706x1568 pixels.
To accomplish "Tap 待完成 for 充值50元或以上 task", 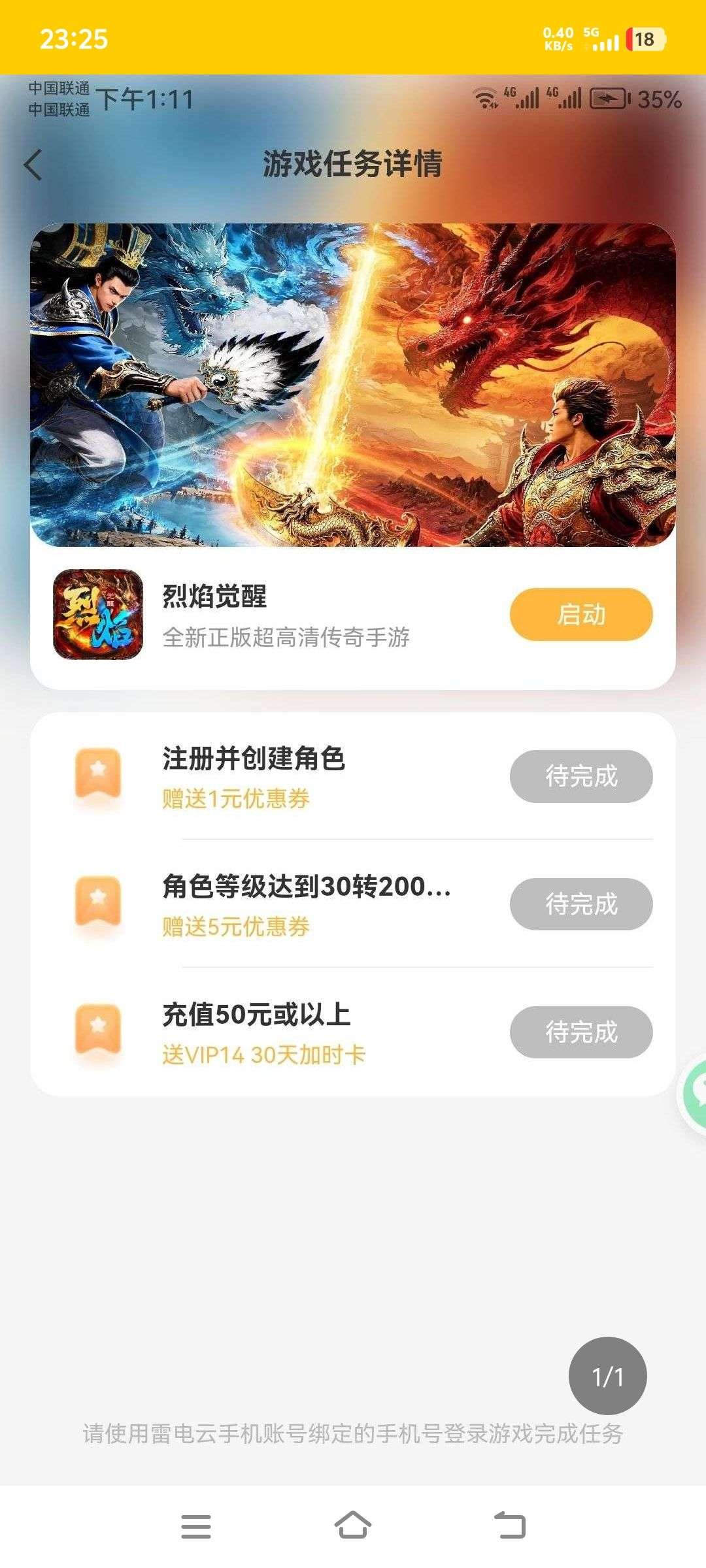I will pos(580,1032).
